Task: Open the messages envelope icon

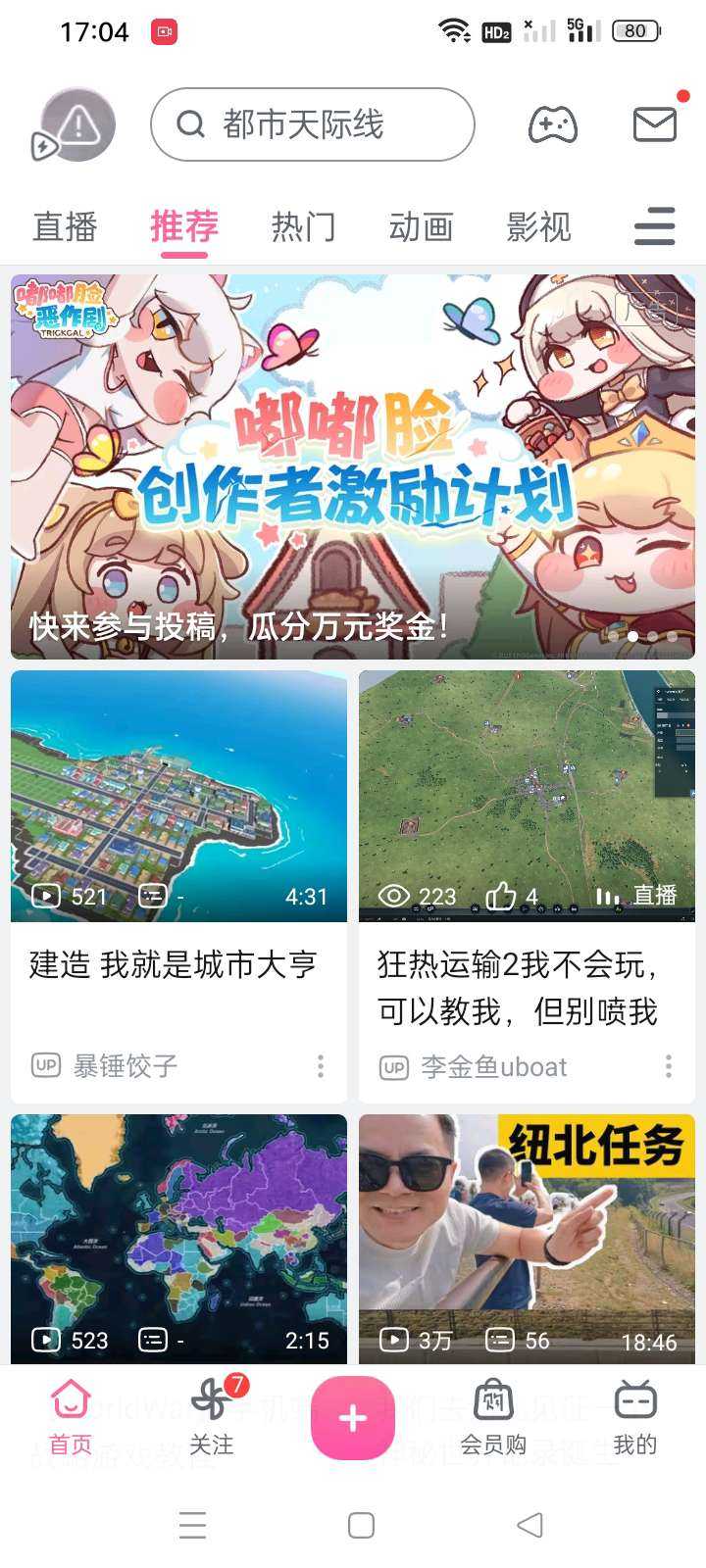Action: (654, 124)
